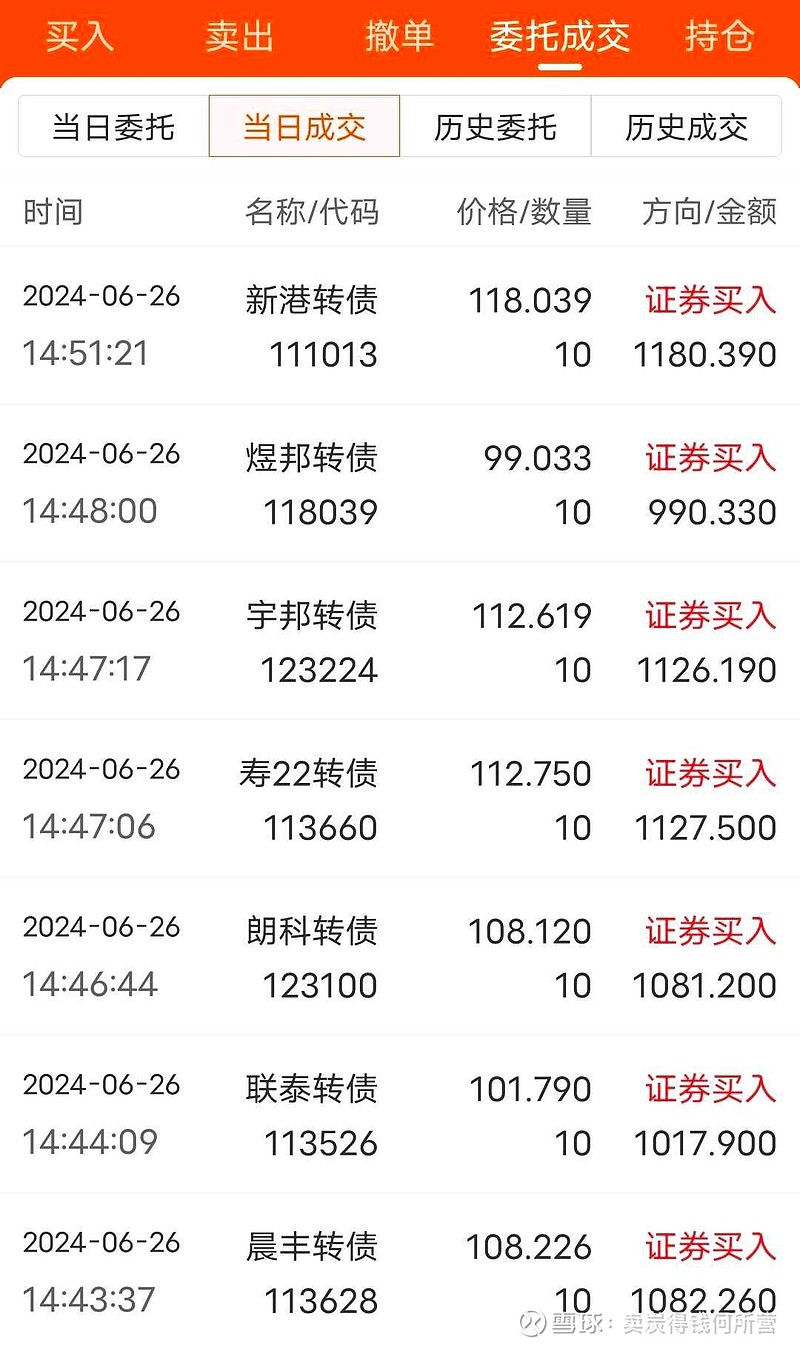This screenshot has height=1348, width=800.
Task: View 历史成交 records
Action: 686,127
